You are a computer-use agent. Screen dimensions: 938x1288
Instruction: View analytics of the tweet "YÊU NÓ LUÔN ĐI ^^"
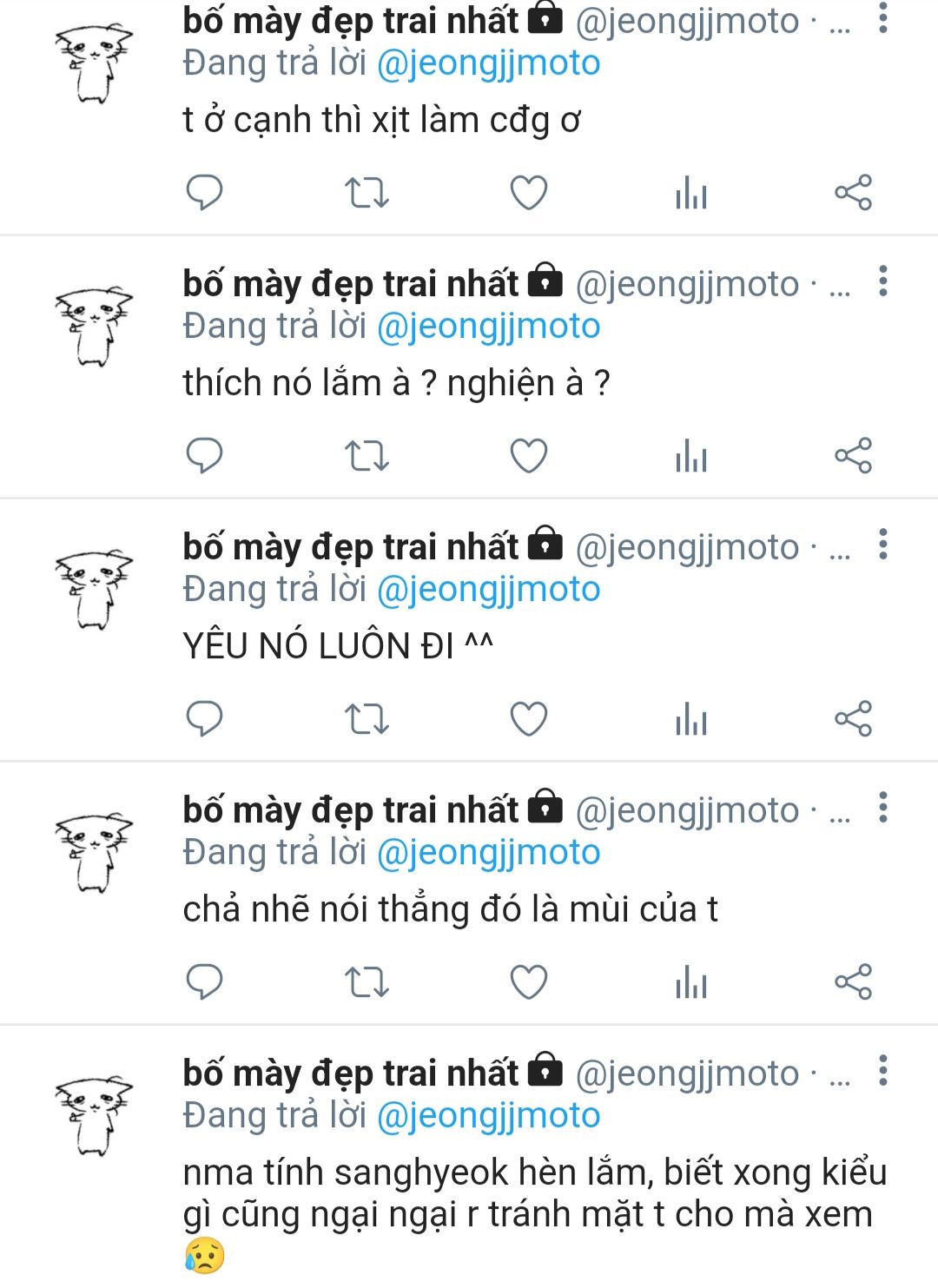(691, 719)
